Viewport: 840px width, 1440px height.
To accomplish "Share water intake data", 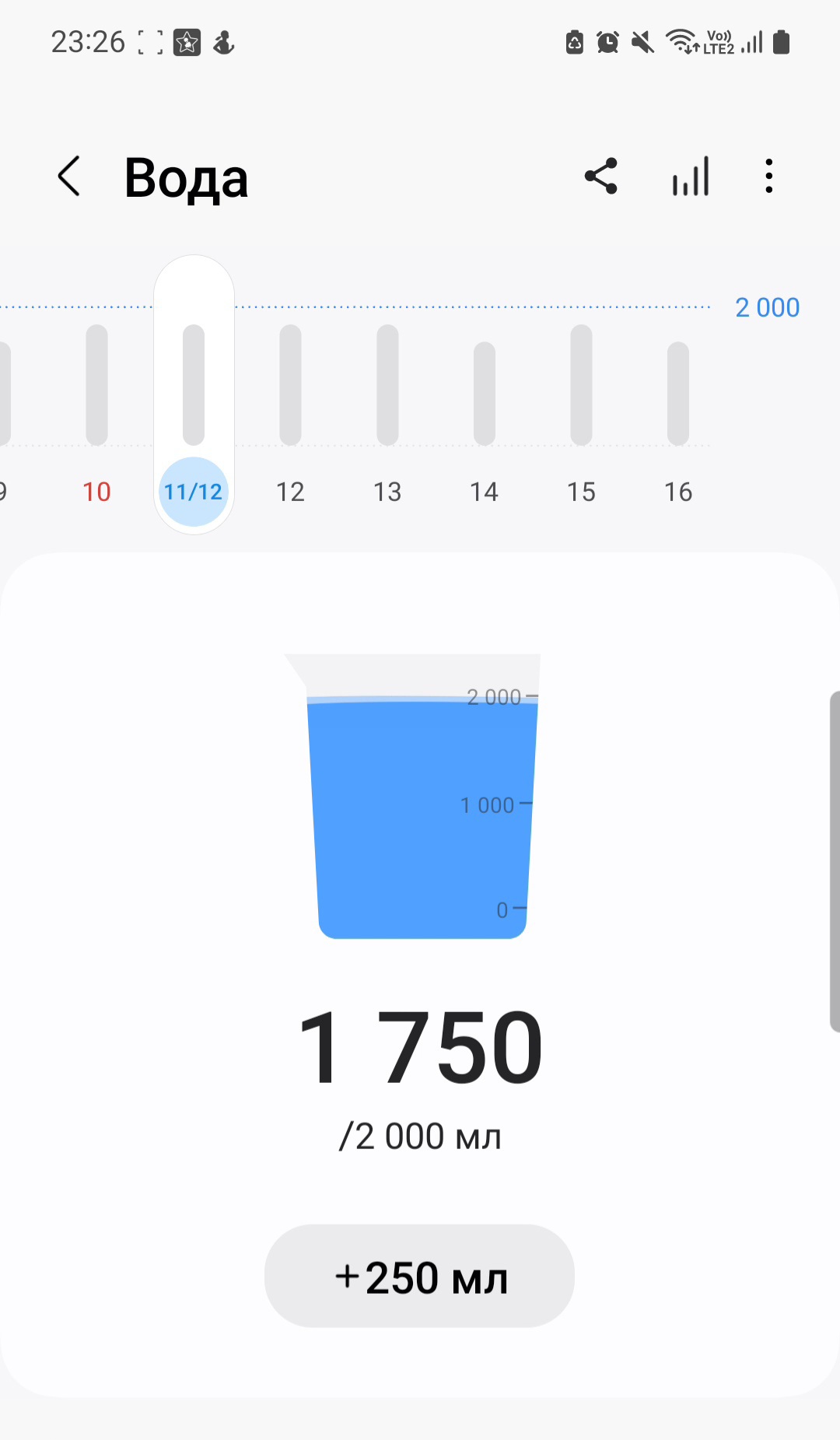I will (600, 176).
